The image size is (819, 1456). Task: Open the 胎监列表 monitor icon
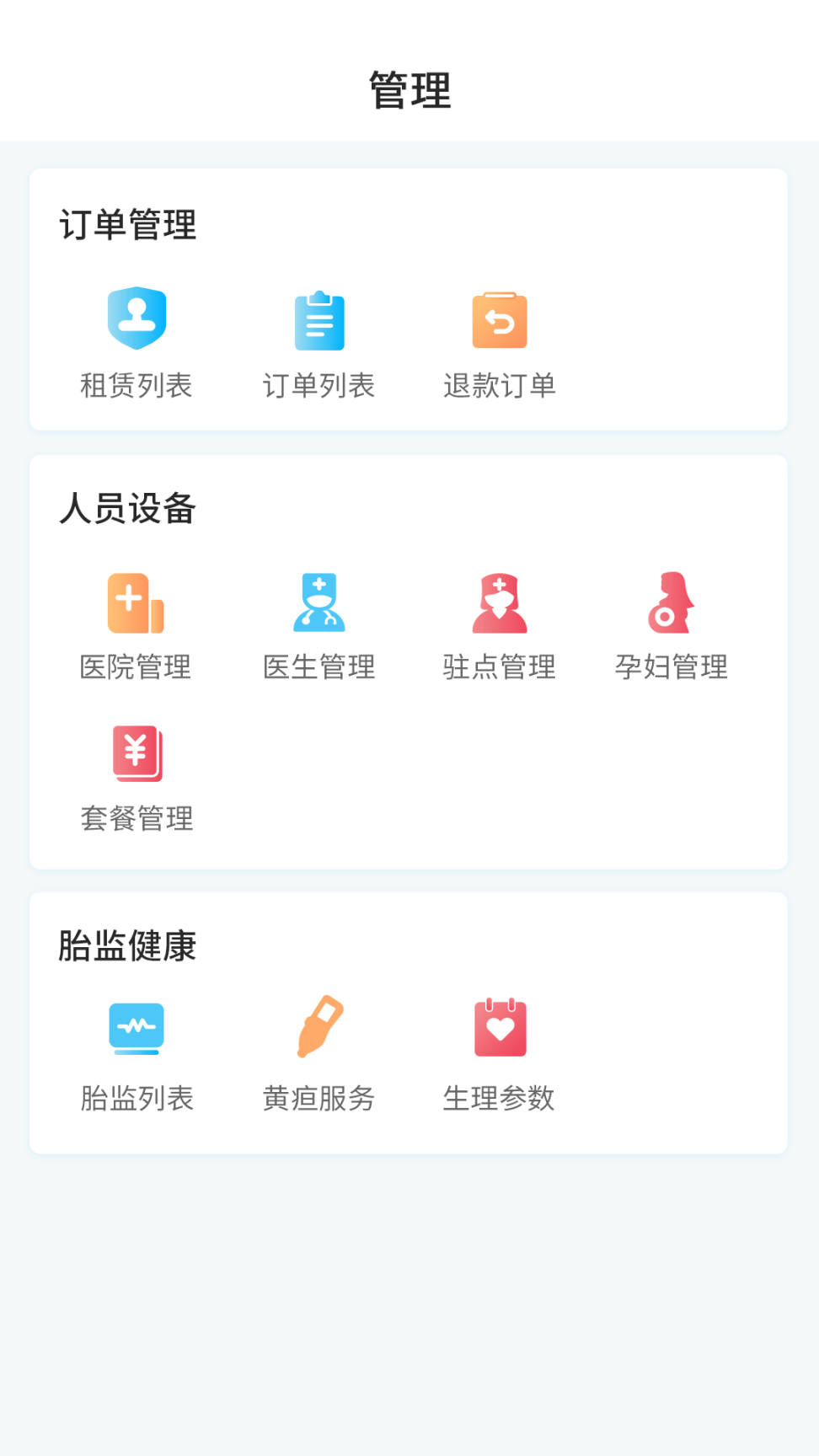pos(136,1030)
